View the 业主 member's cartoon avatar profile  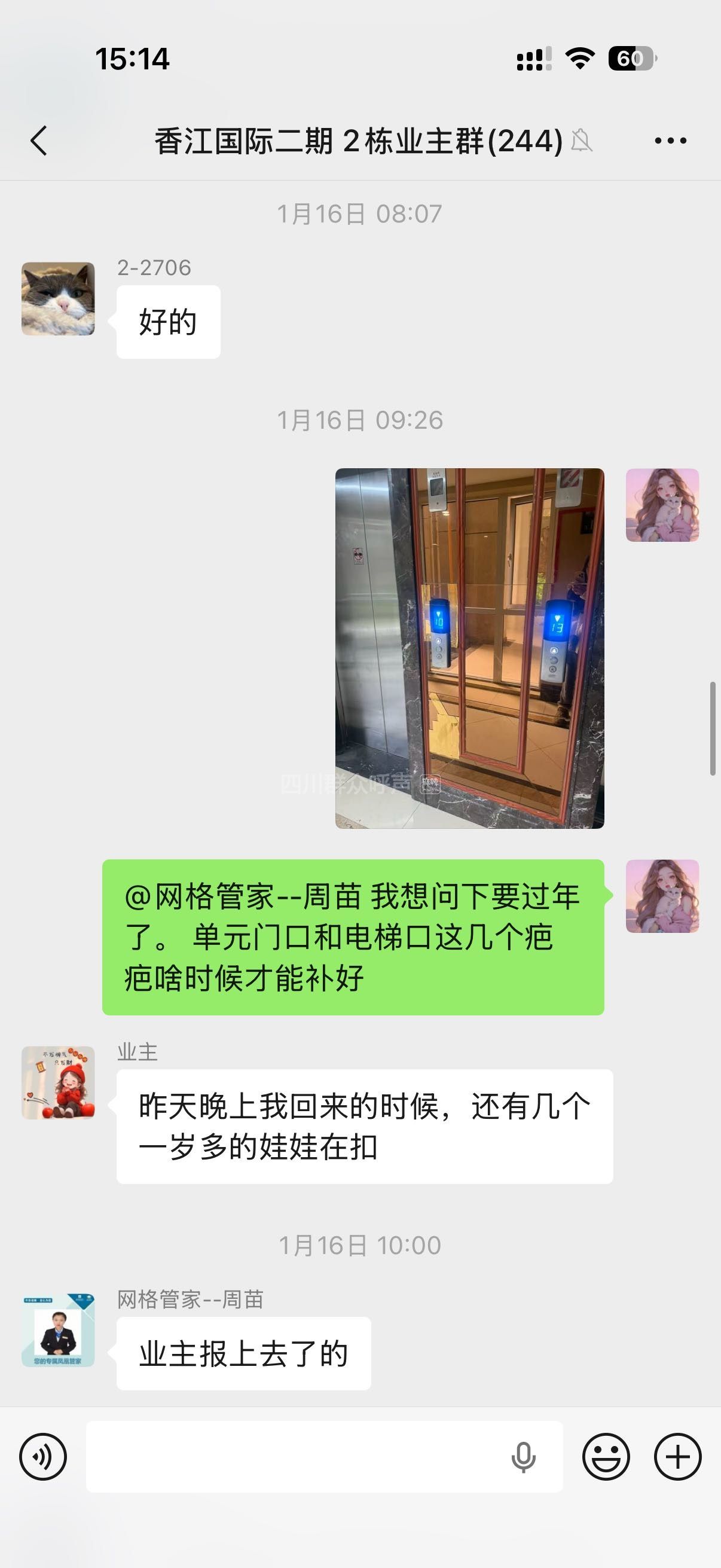coord(59,1083)
